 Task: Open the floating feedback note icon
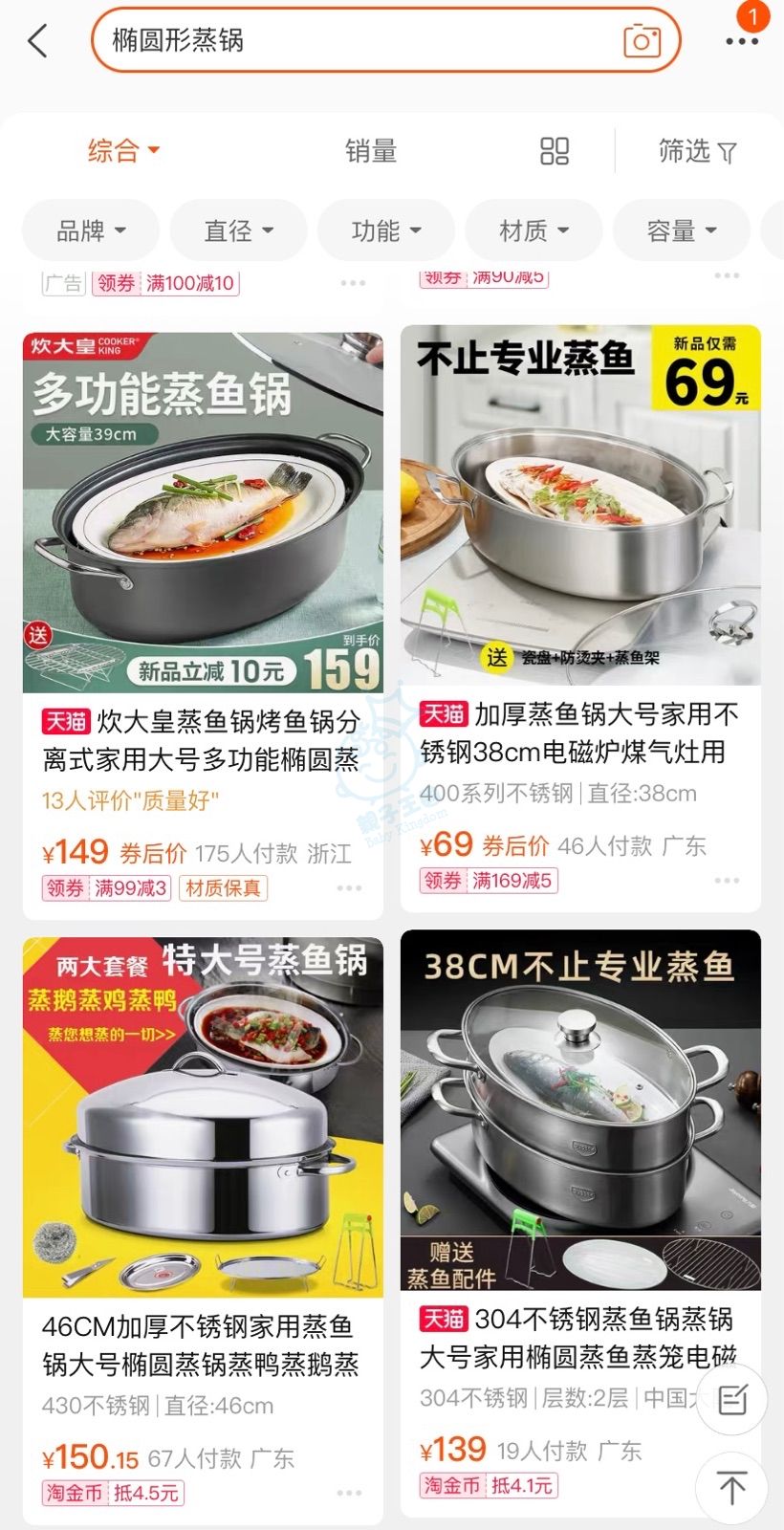tap(731, 1400)
